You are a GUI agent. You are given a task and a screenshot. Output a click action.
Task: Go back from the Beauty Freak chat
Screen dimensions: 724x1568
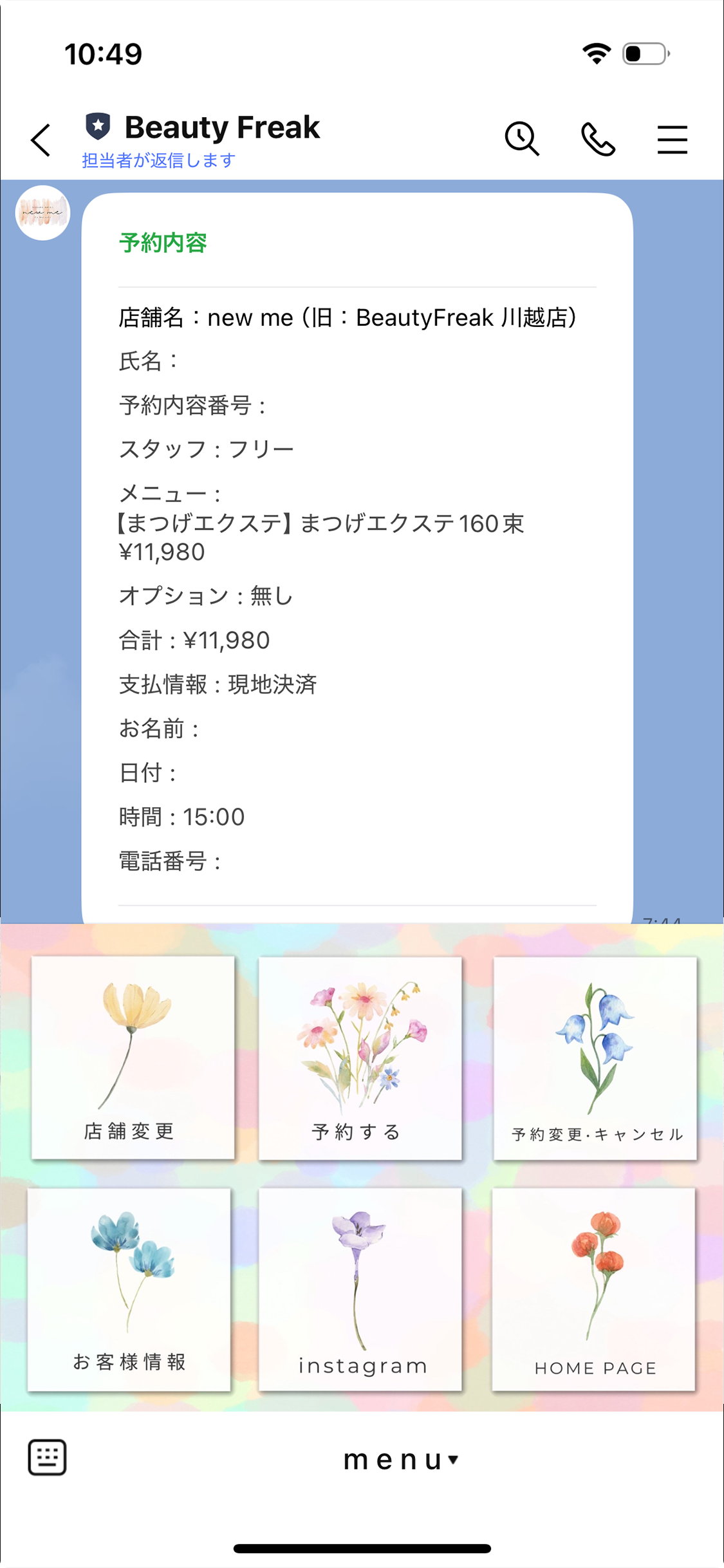(x=41, y=140)
